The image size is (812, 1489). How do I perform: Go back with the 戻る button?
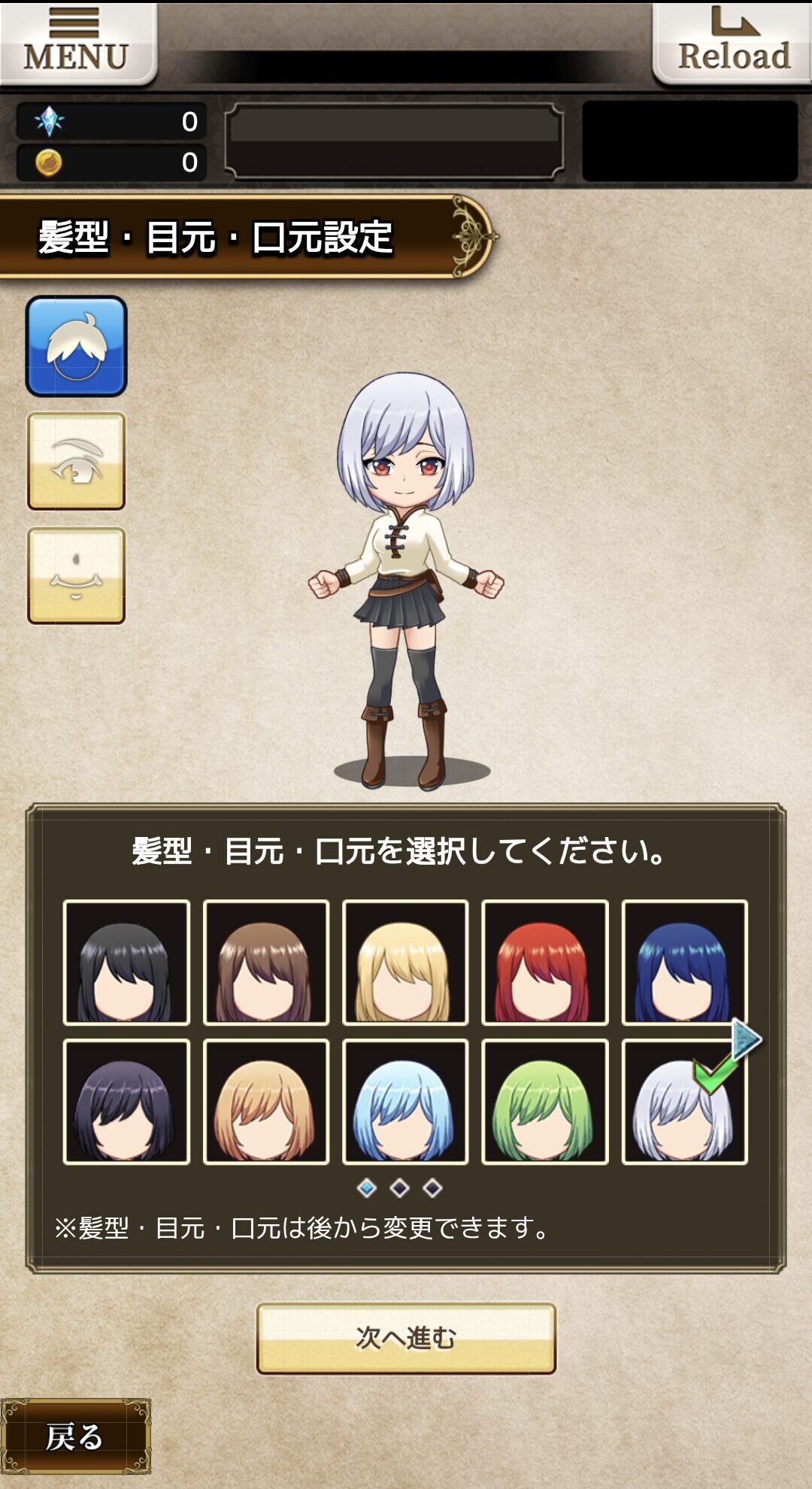pyautogui.click(x=75, y=1436)
